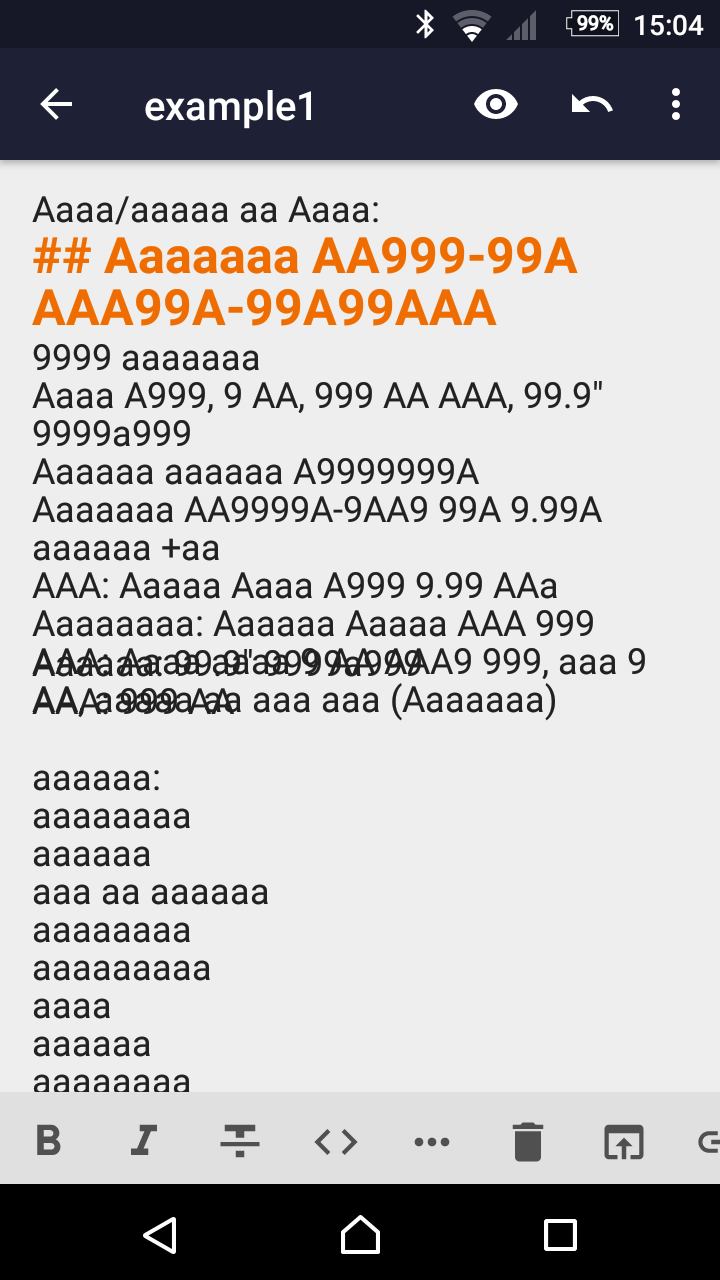This screenshot has height=1280, width=720.
Task: Go back using the app bar arrow
Action: click(56, 105)
